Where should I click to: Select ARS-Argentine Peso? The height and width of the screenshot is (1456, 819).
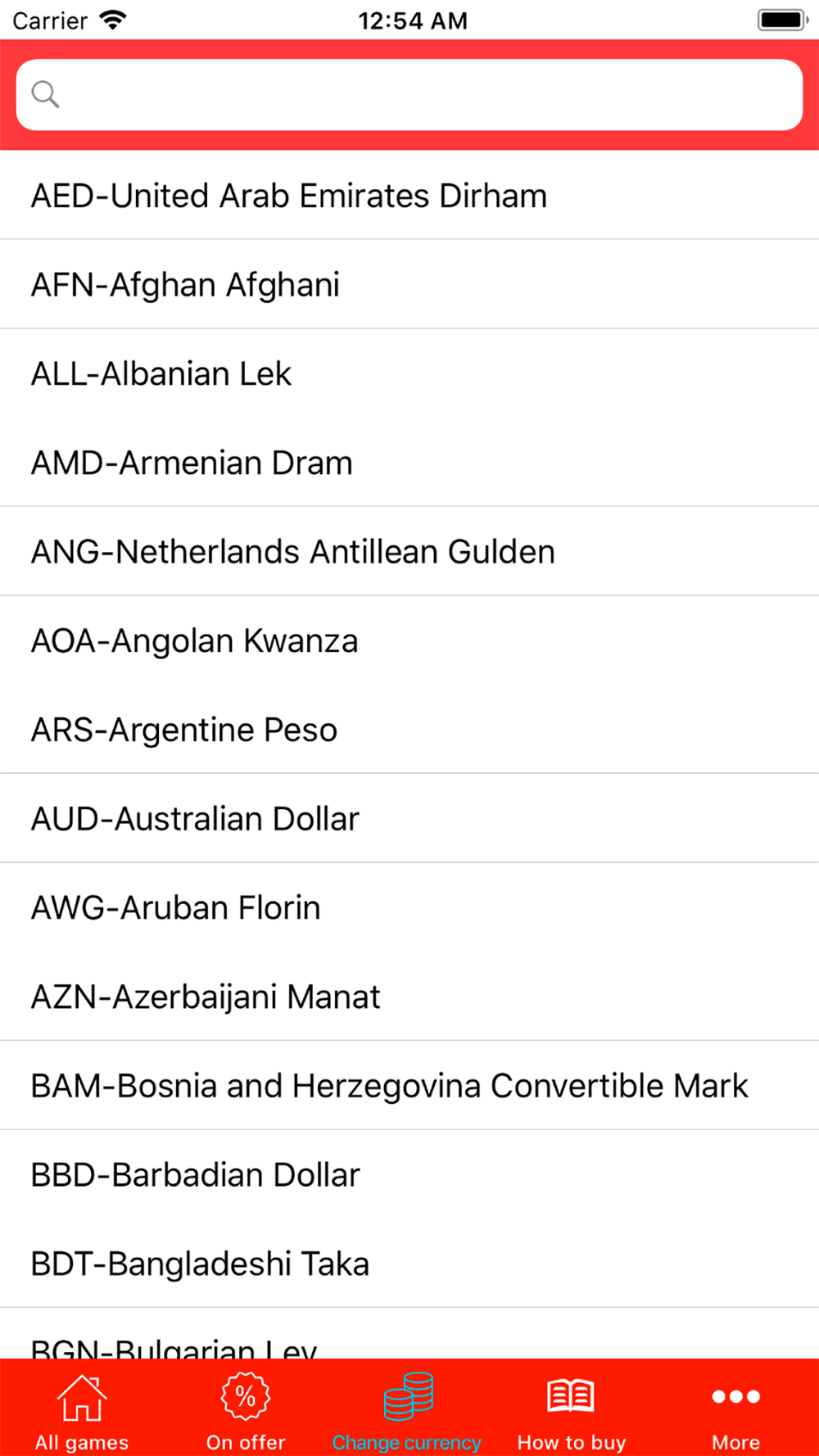(x=409, y=730)
